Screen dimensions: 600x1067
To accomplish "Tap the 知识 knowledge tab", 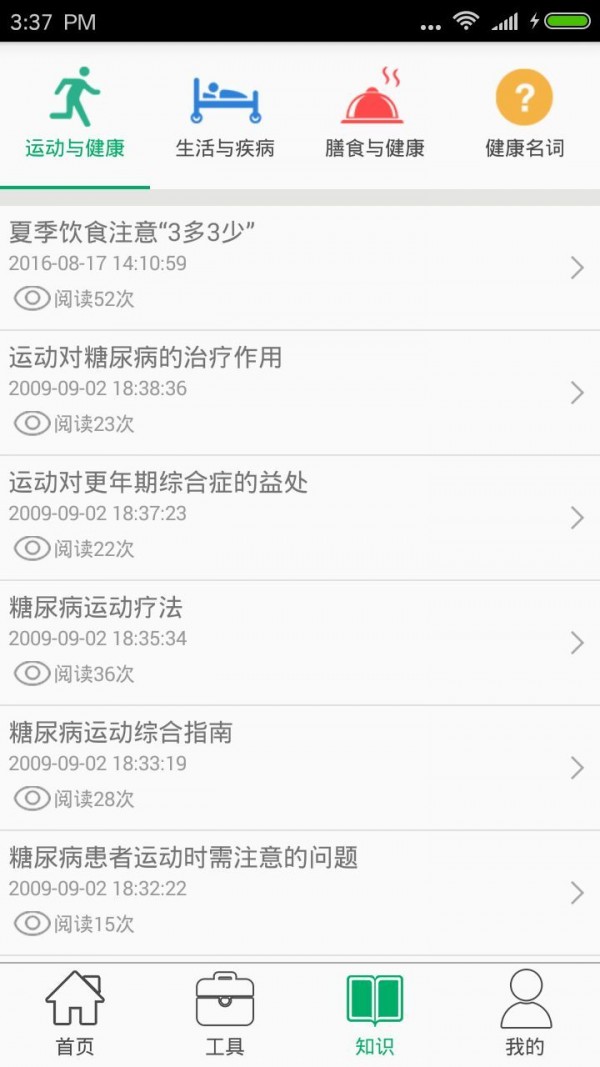I will click(x=375, y=1014).
